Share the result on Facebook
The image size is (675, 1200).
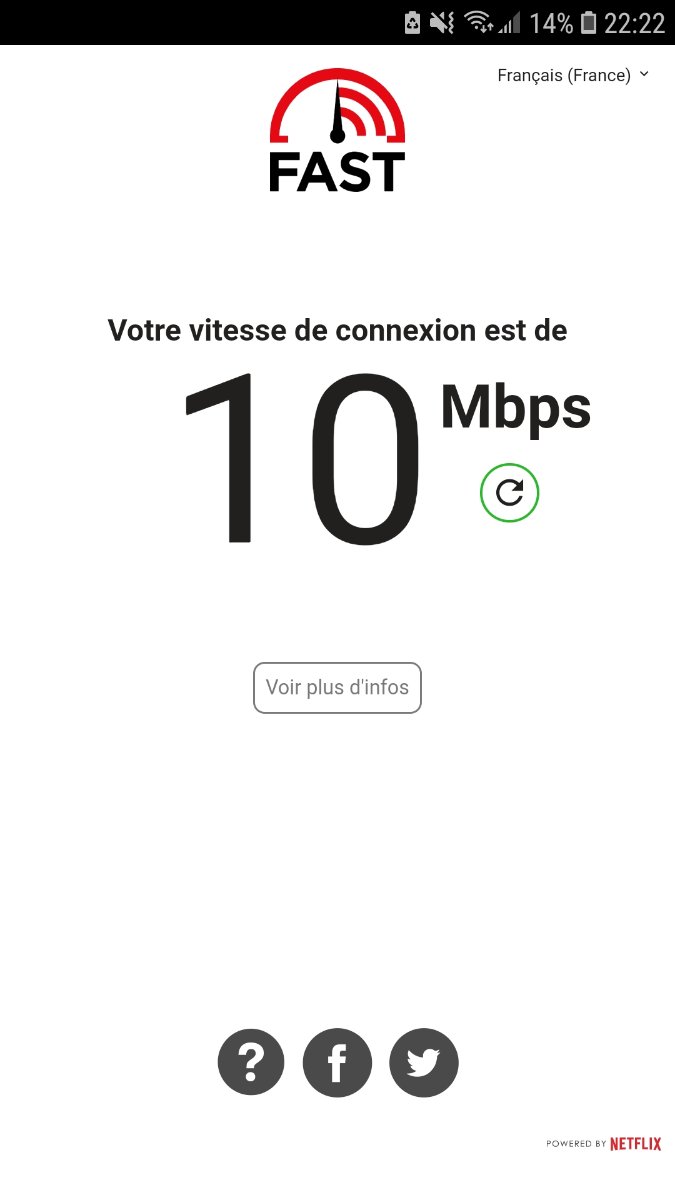[337, 1063]
